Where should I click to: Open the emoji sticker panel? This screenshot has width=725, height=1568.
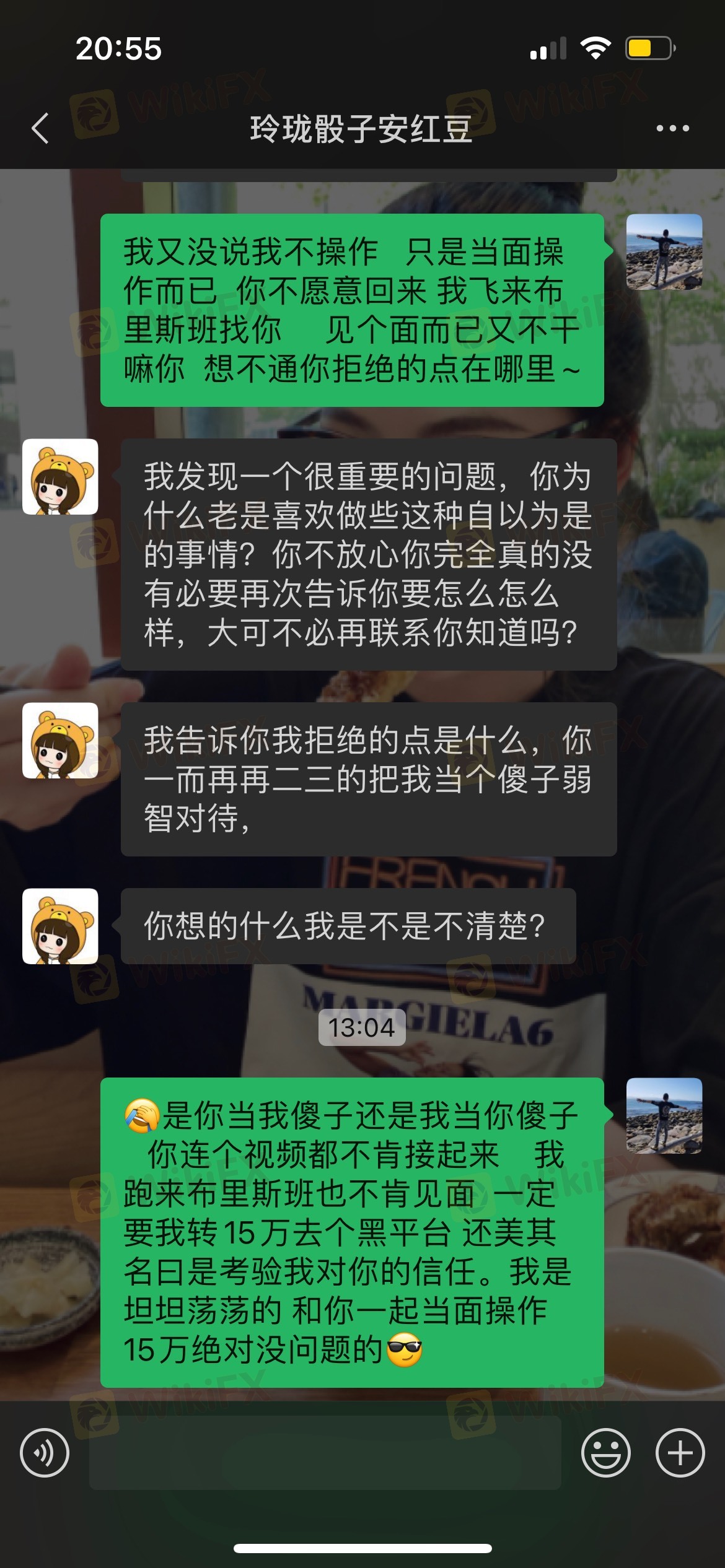[x=605, y=1453]
